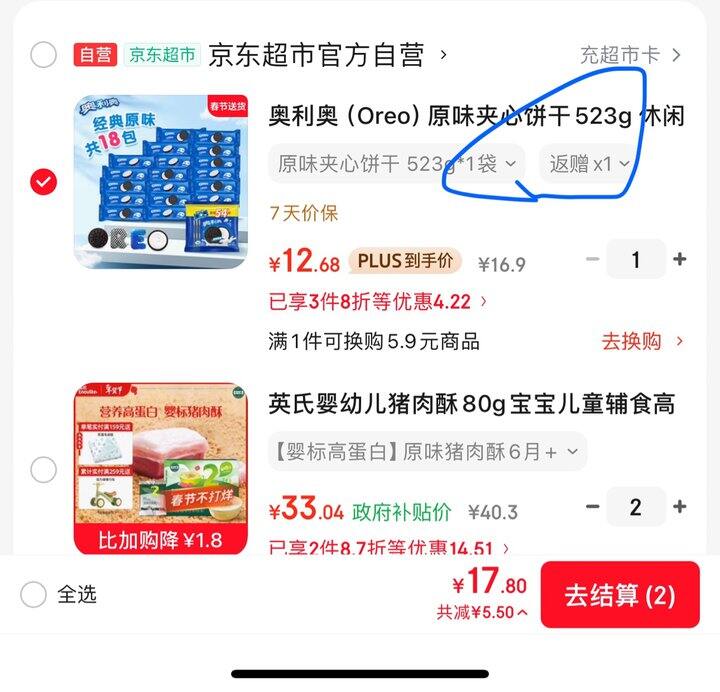Uncheck the Oreo item checkbox
This screenshot has width=720, height=692.
coord(44,182)
